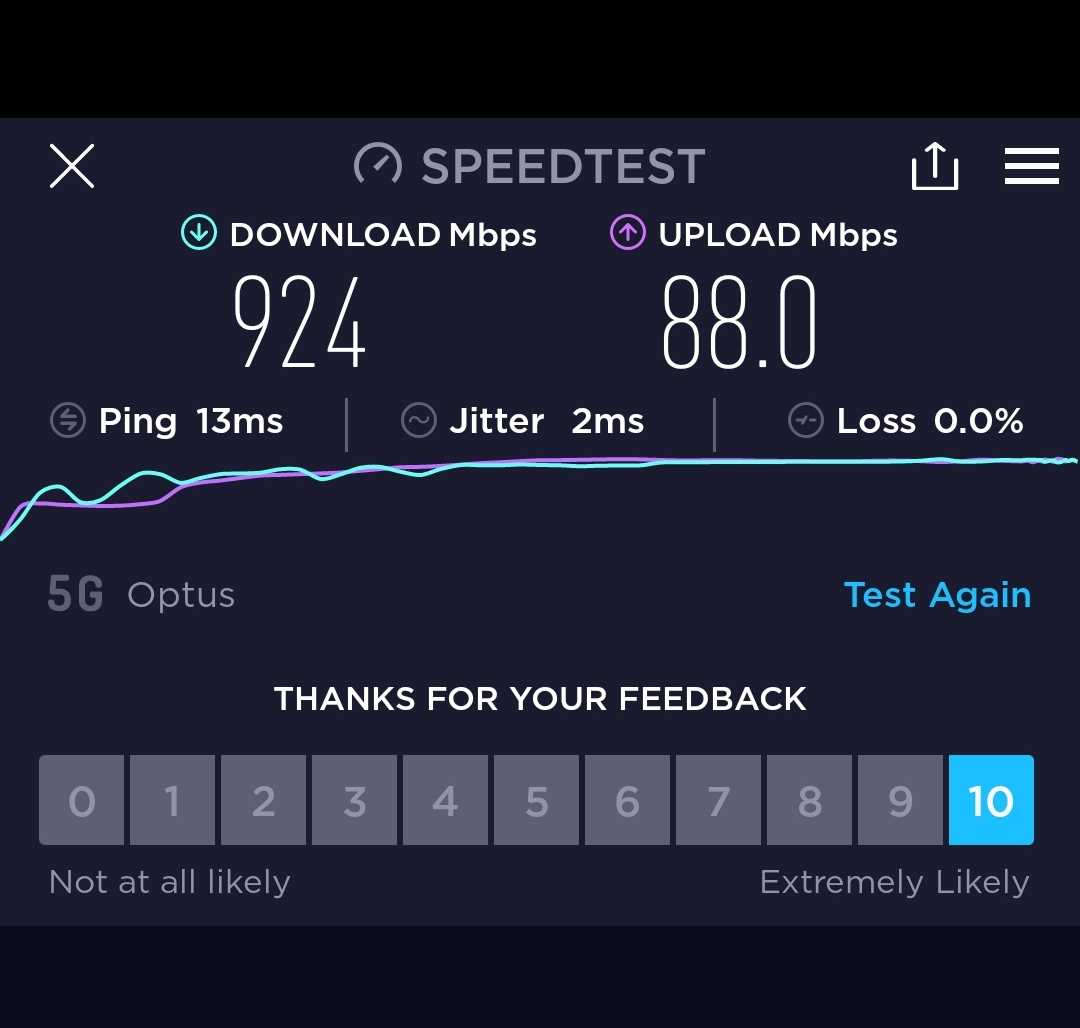Viewport: 1080px width, 1028px height.
Task: Rate likelihood as 4
Action: pos(445,800)
